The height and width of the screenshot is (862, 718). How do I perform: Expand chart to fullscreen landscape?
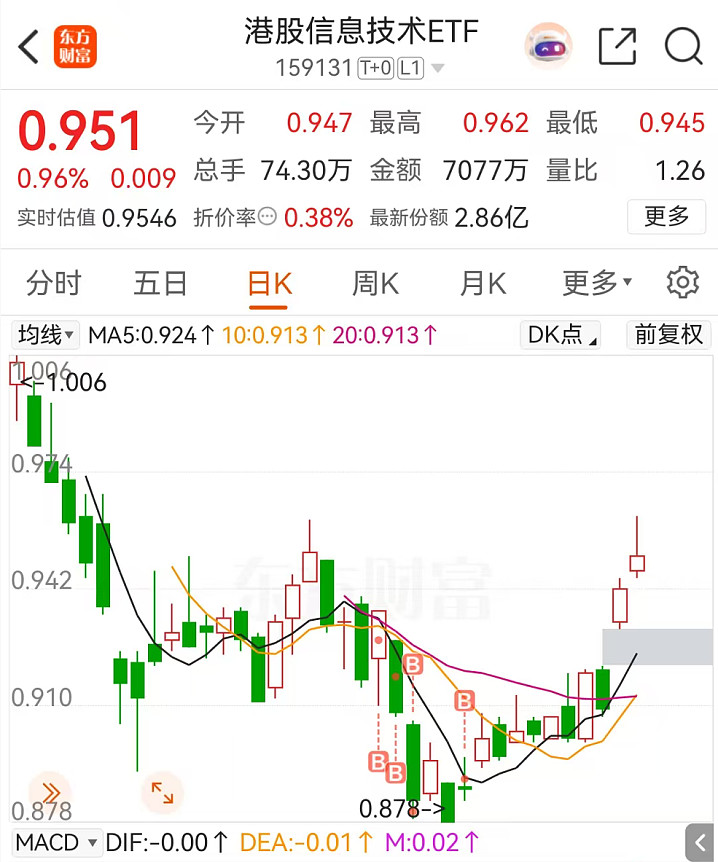pos(162,793)
